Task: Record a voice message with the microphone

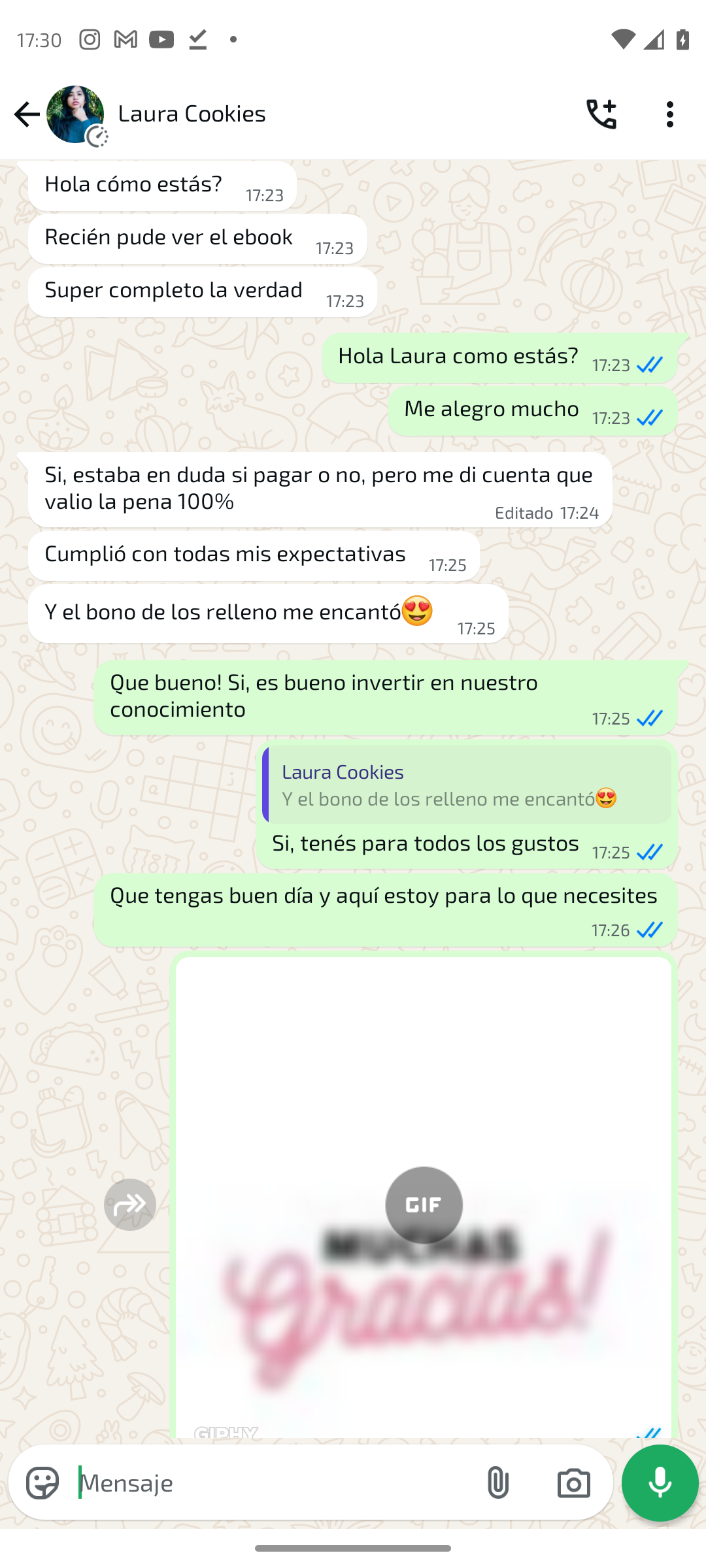Action: point(660,1482)
